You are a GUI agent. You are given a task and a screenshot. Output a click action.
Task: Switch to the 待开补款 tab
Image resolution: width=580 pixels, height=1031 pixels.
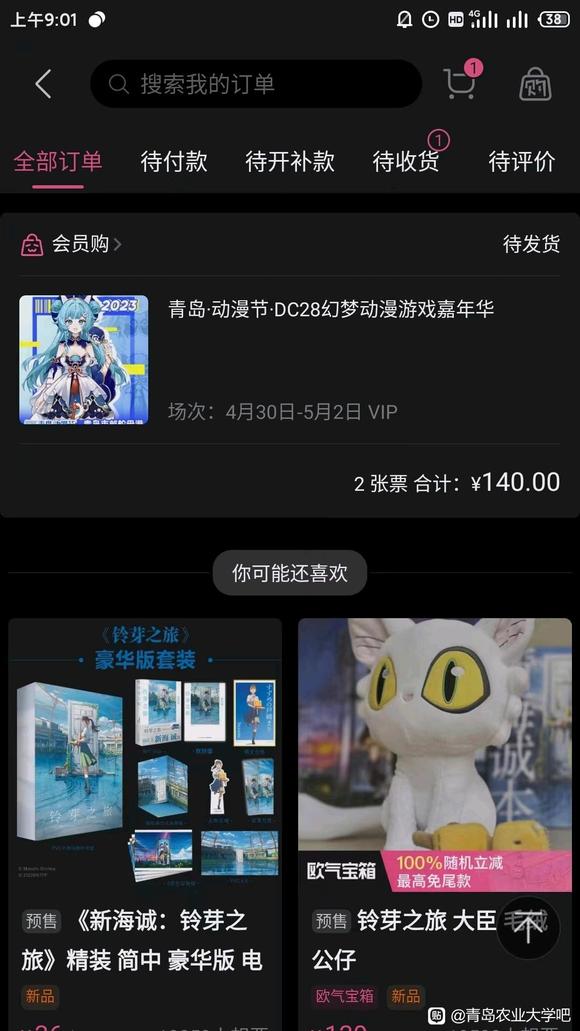tap(290, 162)
